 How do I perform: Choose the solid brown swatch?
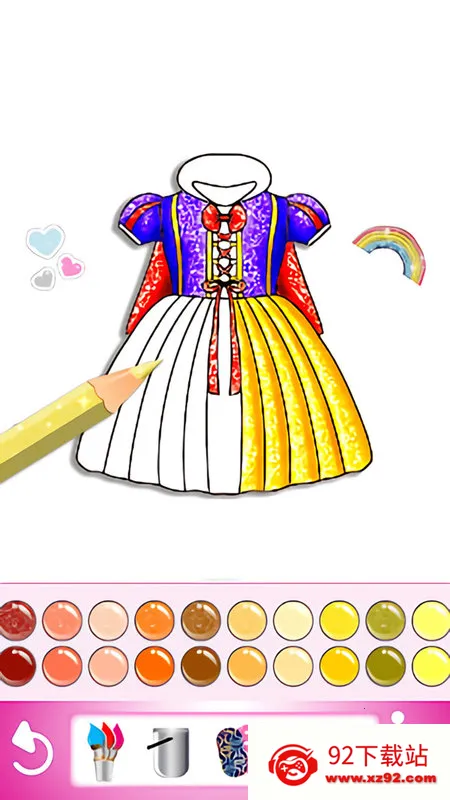point(201,666)
